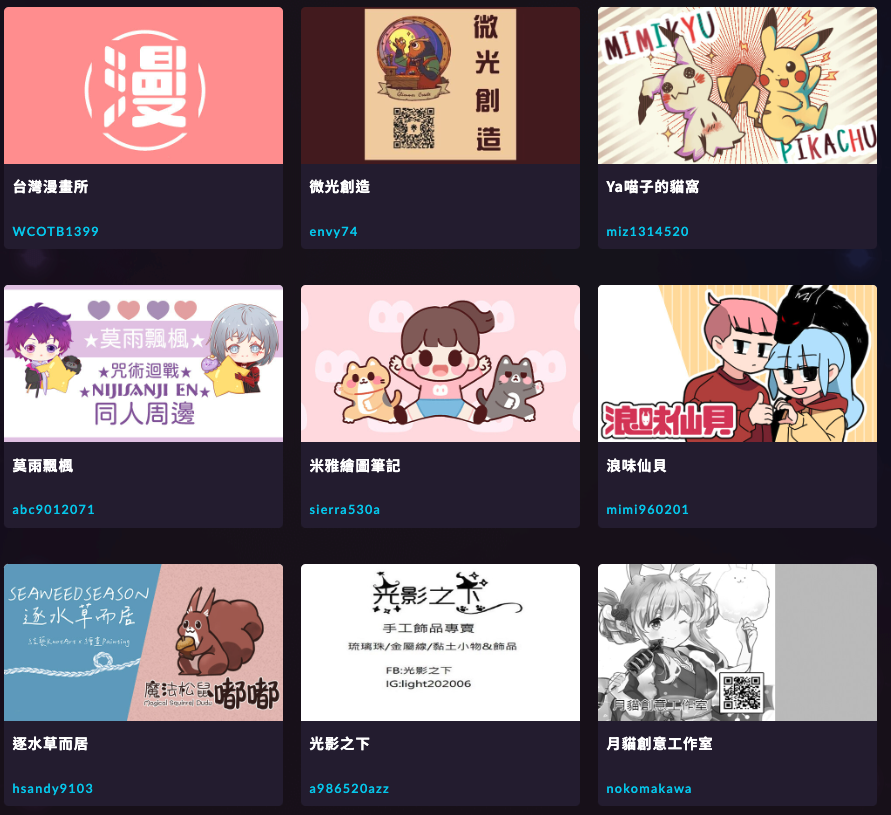Open the 莫雨飄楓 card
891x815 pixels.
click(143, 364)
